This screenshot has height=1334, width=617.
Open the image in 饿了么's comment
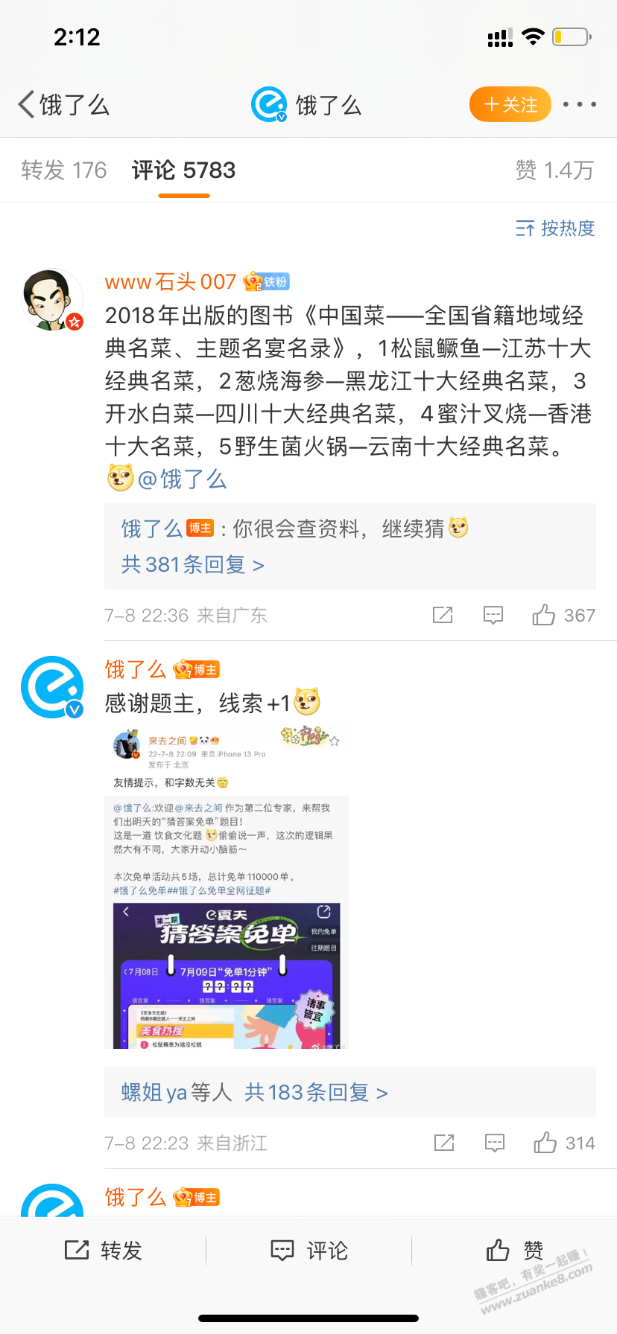point(228,889)
